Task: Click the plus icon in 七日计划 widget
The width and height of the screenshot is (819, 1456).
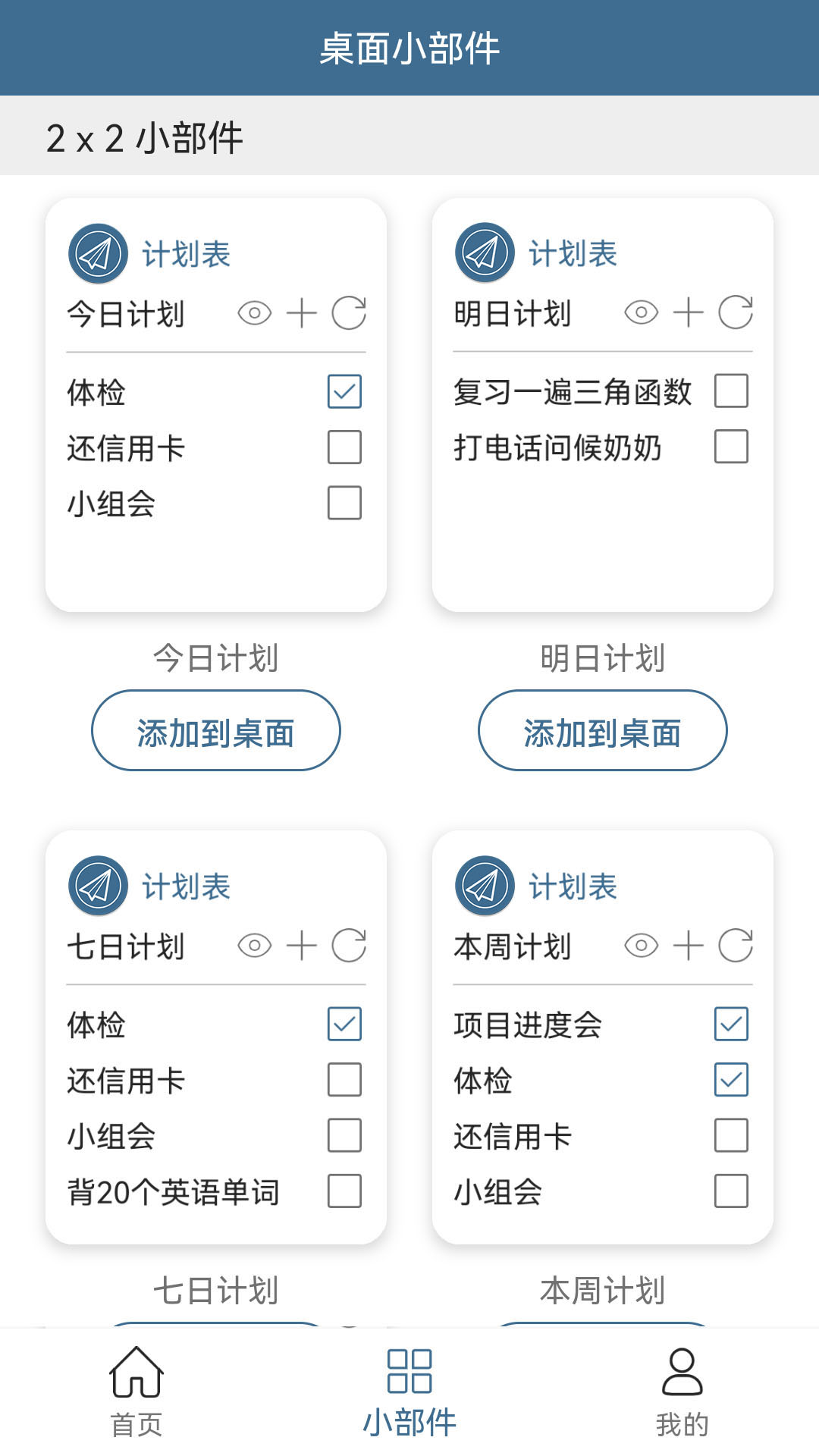Action: (302, 946)
